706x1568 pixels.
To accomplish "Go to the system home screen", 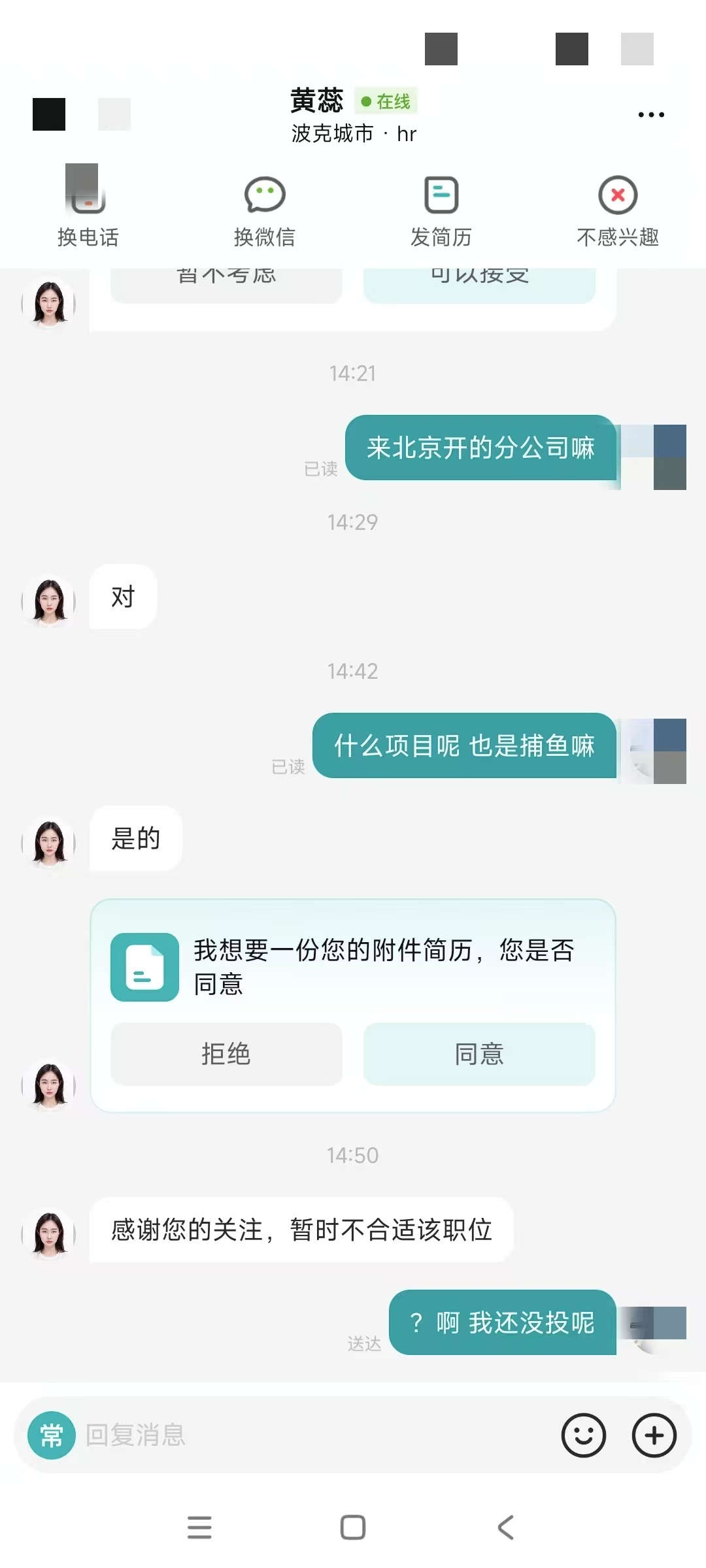I will pos(353,1527).
